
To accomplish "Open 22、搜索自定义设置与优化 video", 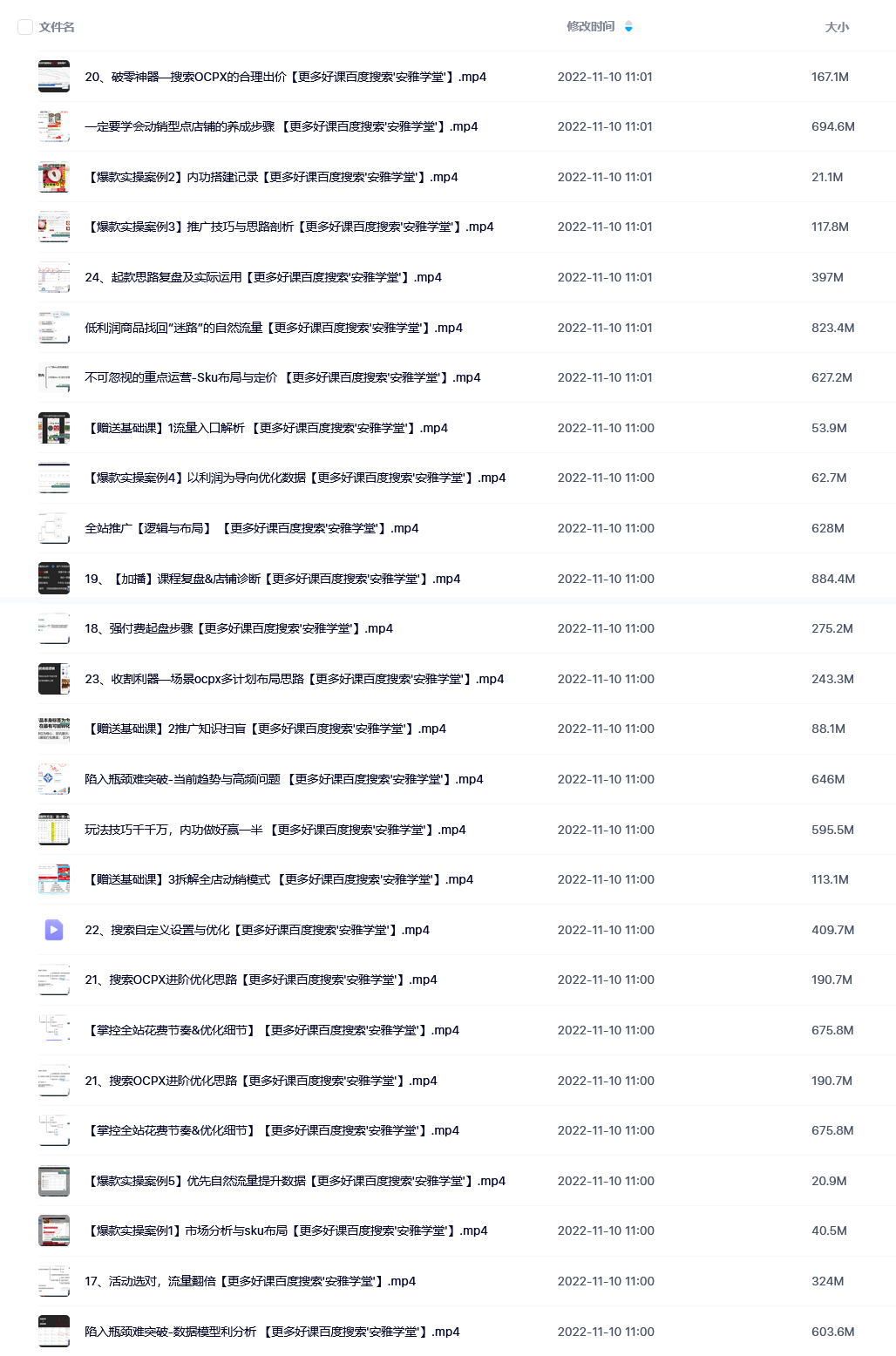I will click(x=256, y=930).
